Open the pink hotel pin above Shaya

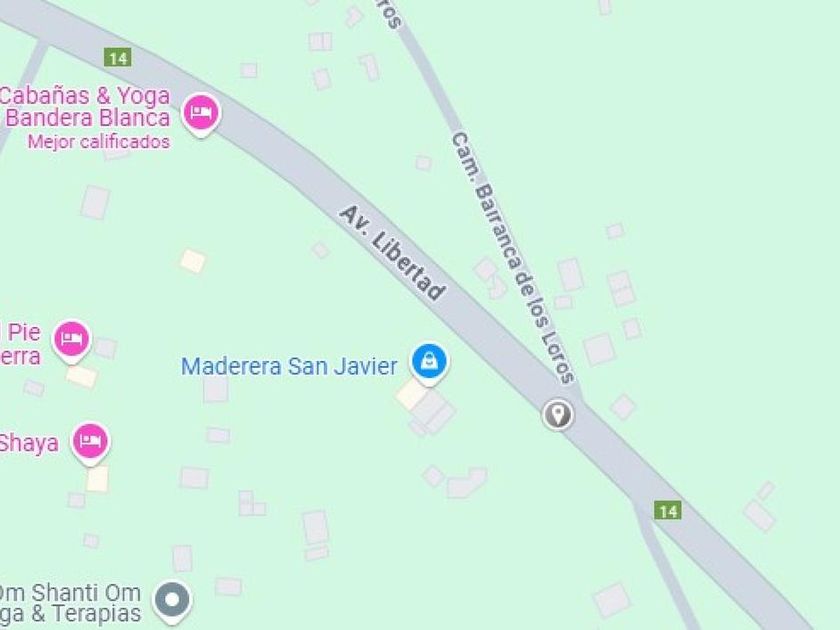tap(72, 338)
